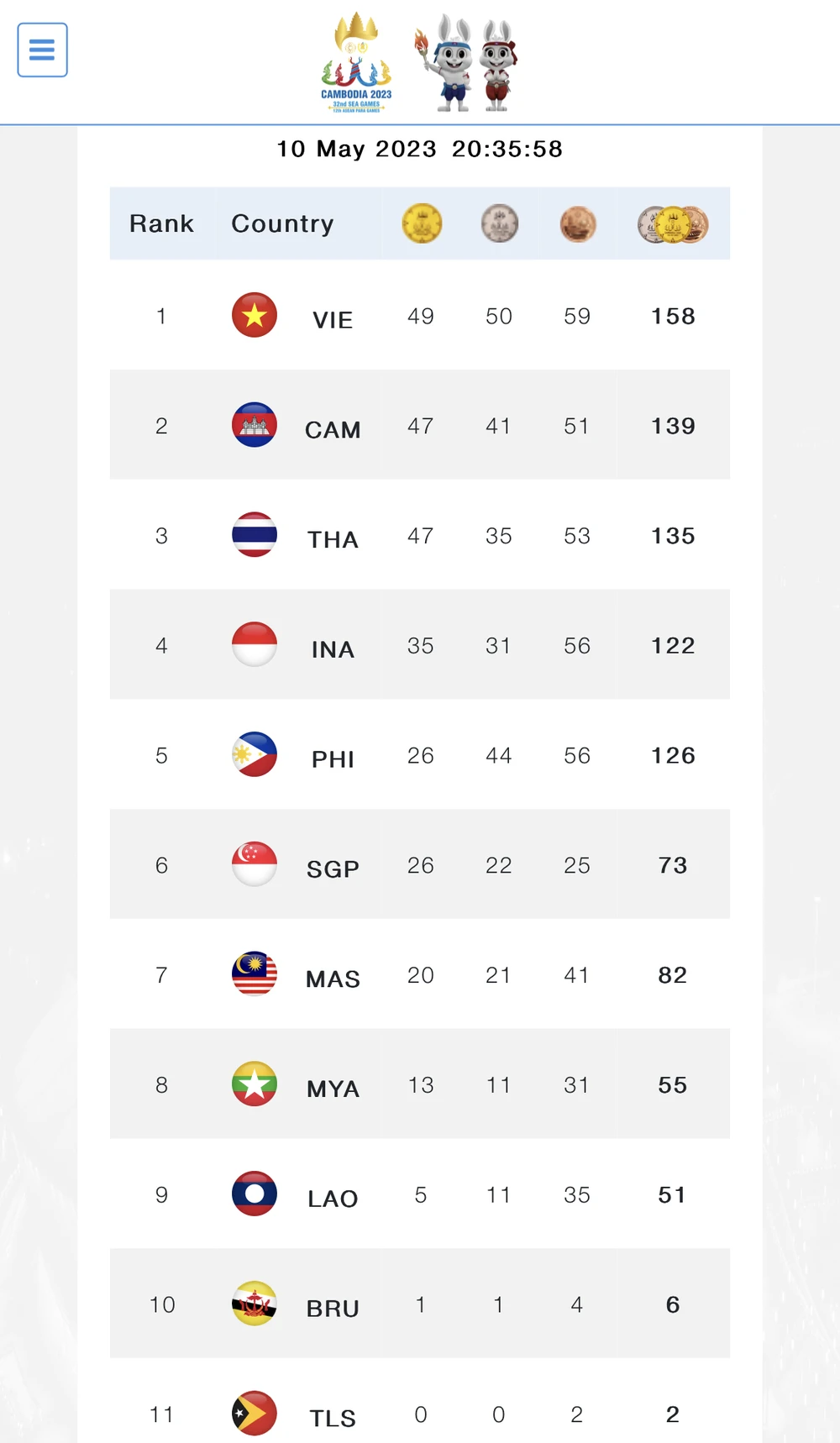Viewport: 840px width, 1443px height.
Task: Select the row for MYA
Action: [420, 1084]
